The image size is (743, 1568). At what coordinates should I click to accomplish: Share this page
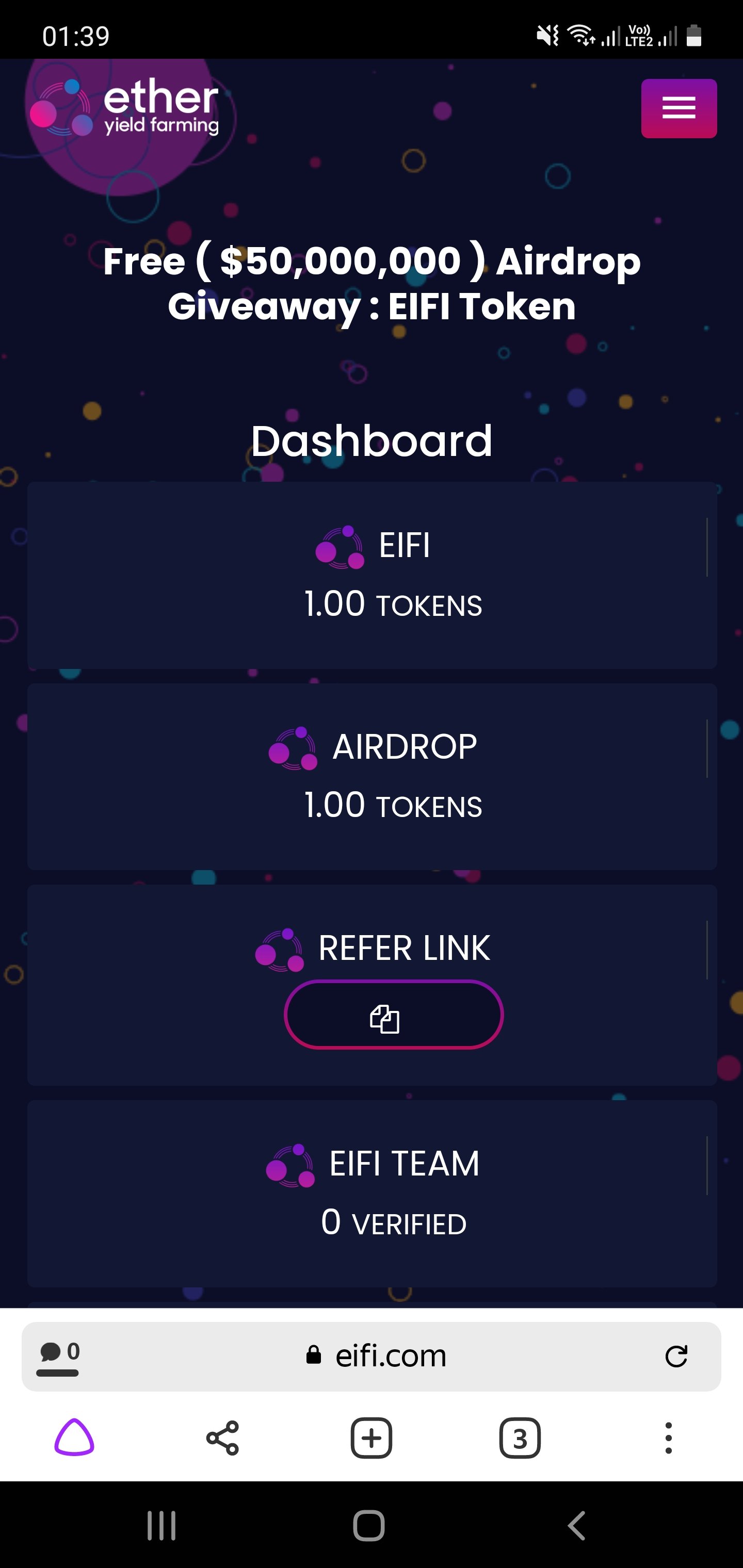(x=223, y=1438)
